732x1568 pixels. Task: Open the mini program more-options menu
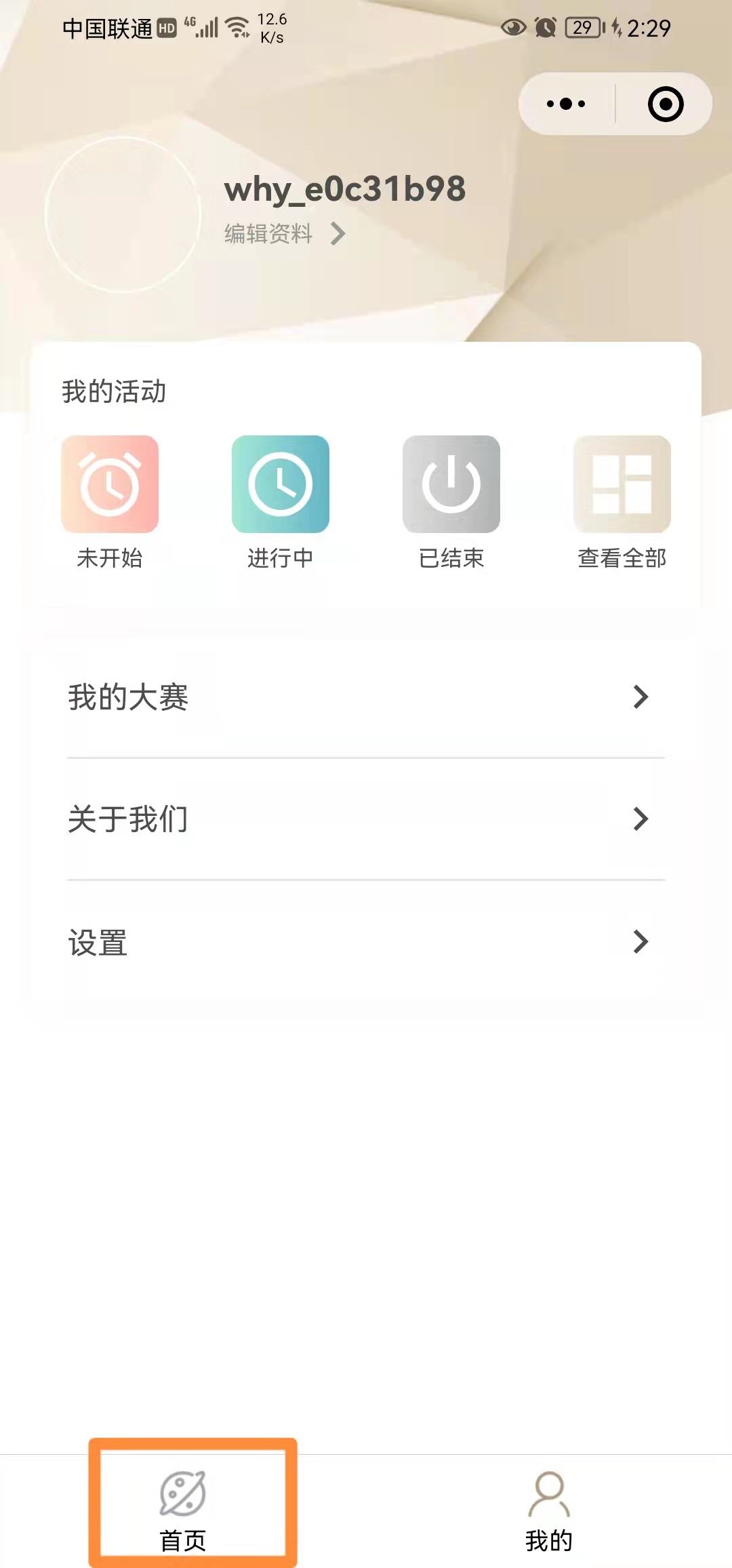(566, 104)
